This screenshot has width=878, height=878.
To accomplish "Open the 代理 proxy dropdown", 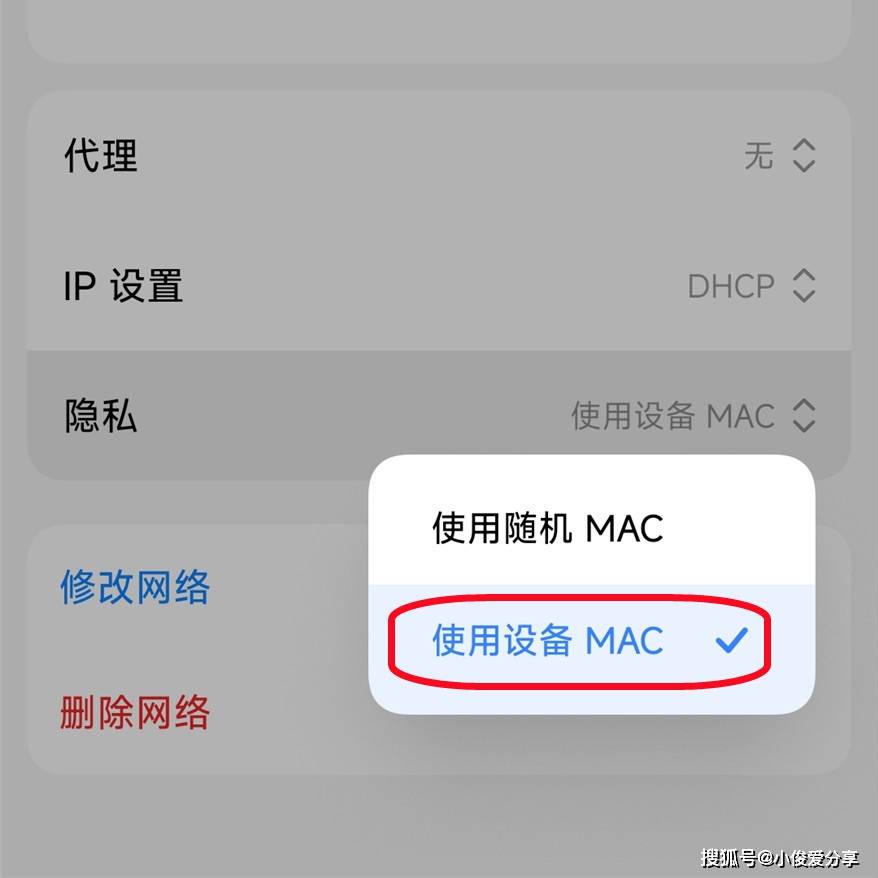I will pyautogui.click(x=779, y=156).
